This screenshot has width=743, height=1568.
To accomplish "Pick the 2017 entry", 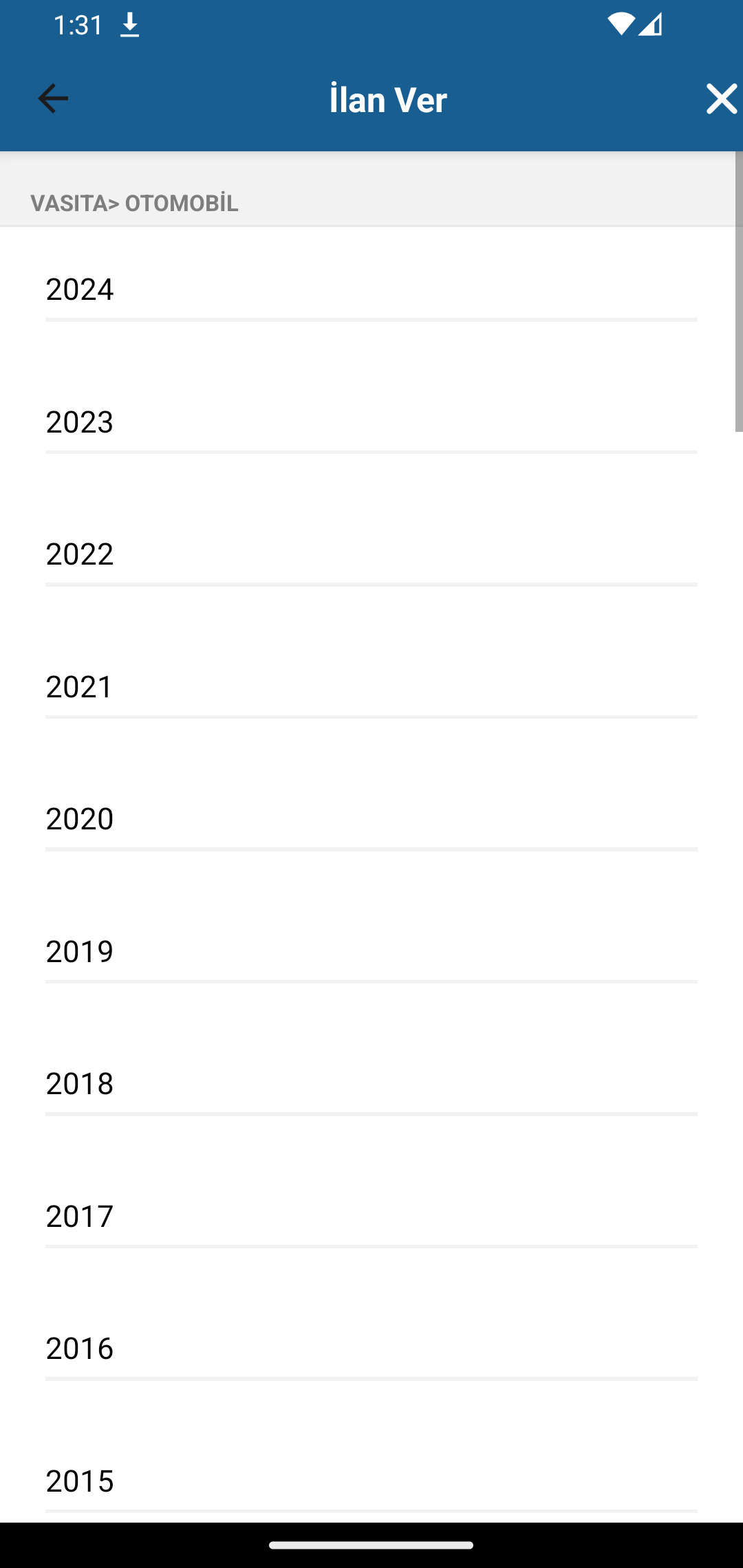I will [371, 1216].
